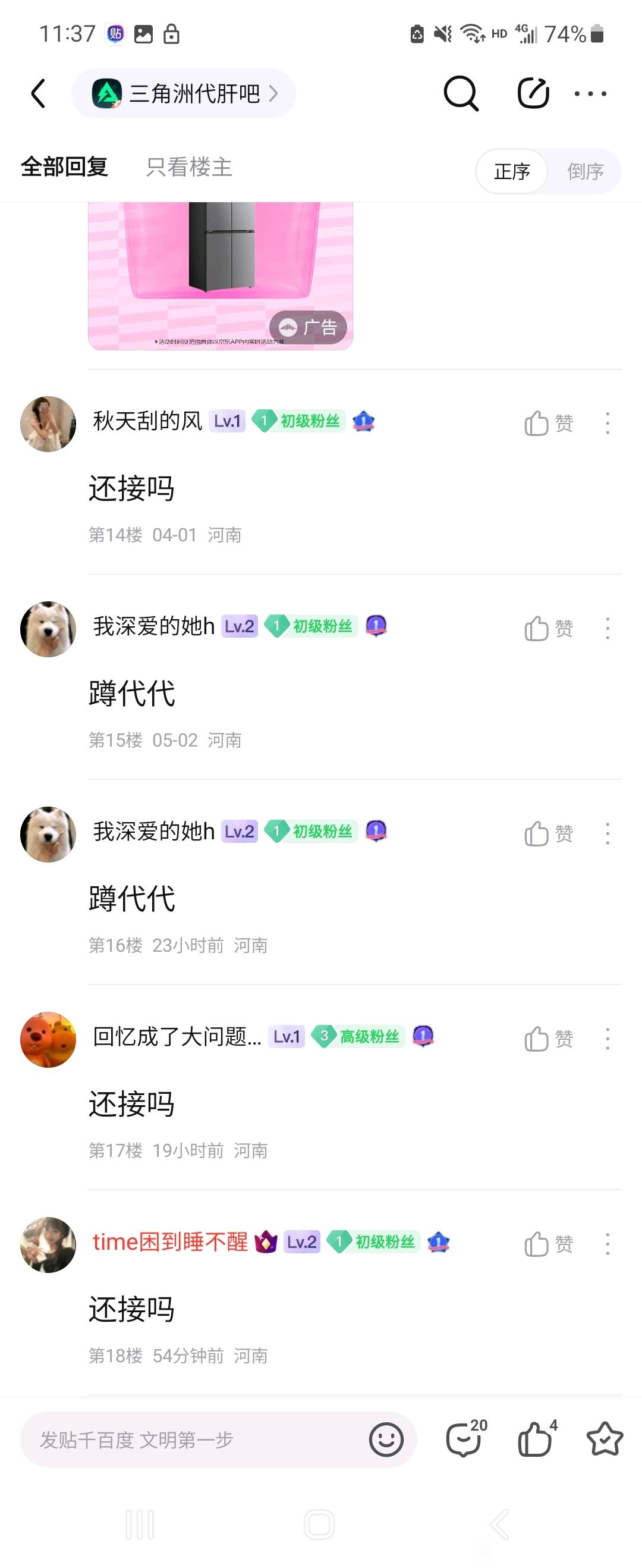The height and width of the screenshot is (1568, 642).
Task: Like the post with bottom thumbs-up
Action: [536, 1439]
